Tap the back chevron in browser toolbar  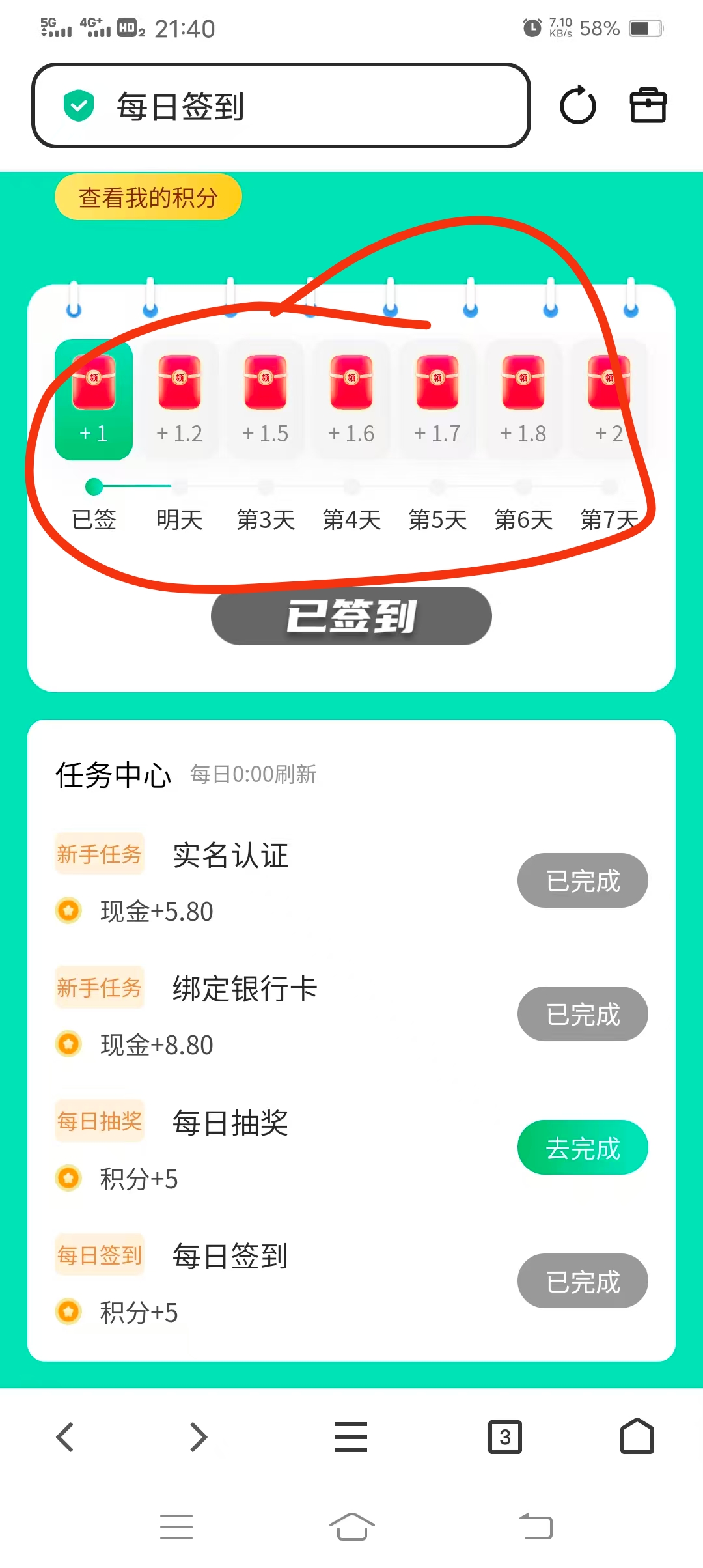tap(65, 1438)
